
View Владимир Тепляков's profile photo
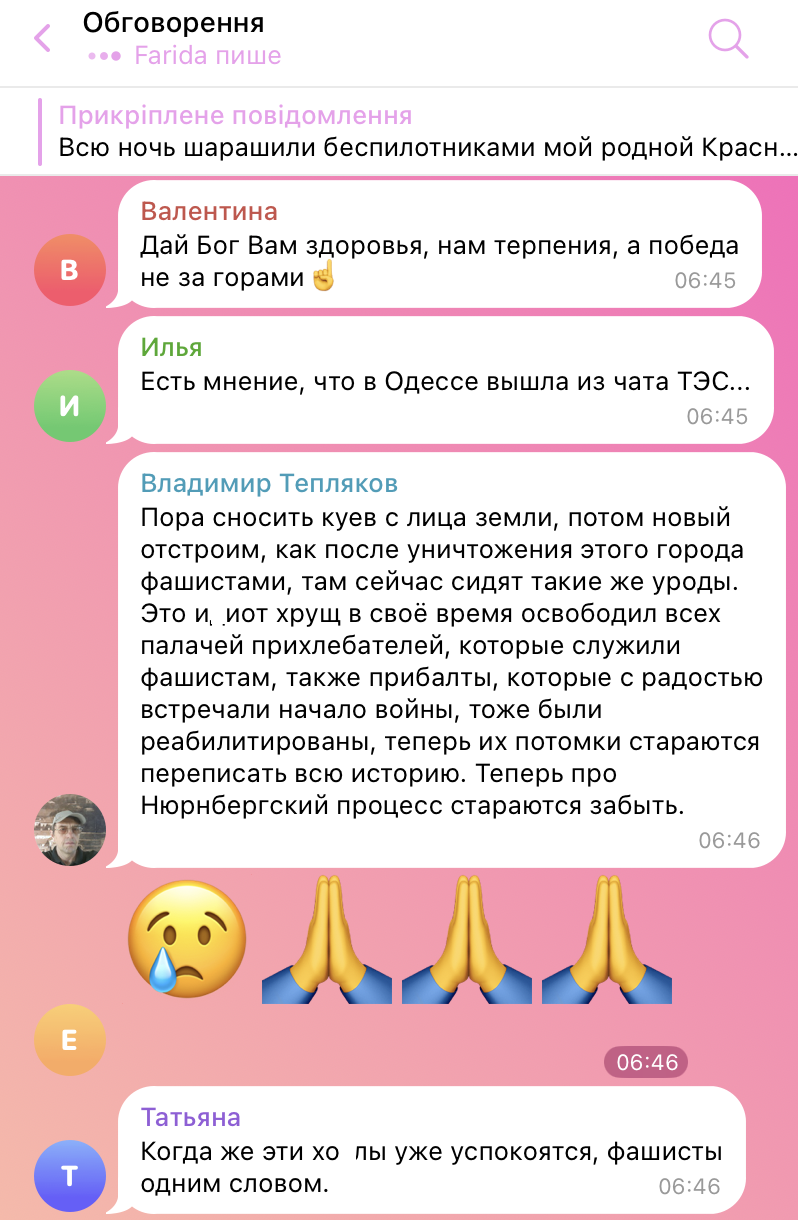70,830
